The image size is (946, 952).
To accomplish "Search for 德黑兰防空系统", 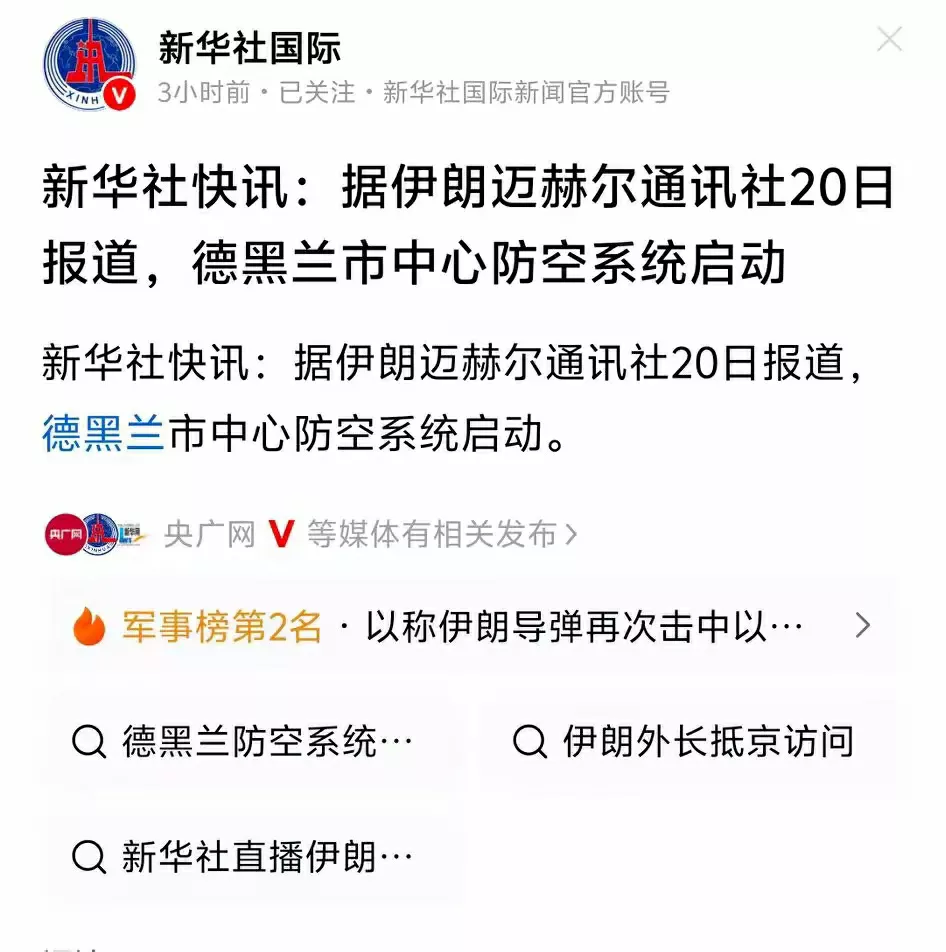I will [243, 742].
